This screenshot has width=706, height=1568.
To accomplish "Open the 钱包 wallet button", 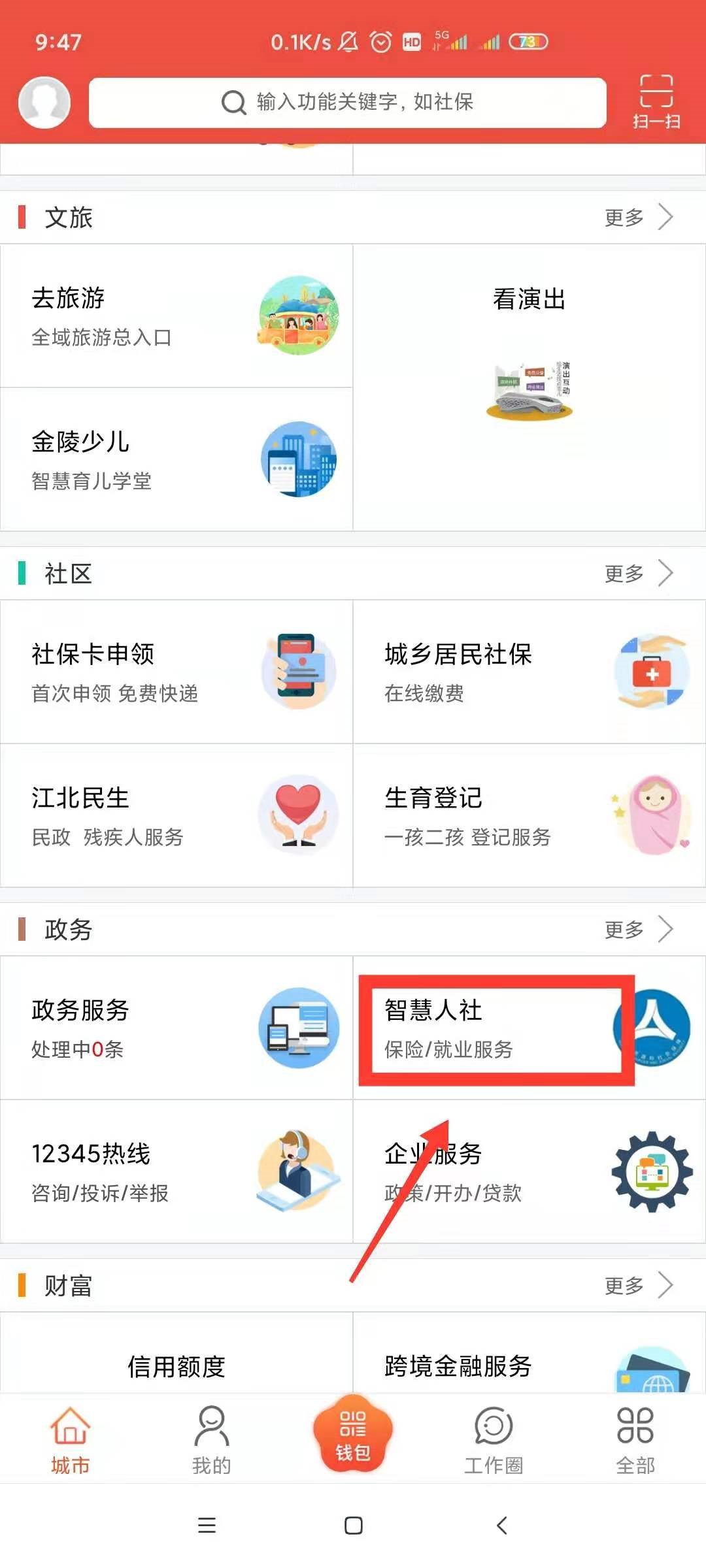I will pos(353,1434).
